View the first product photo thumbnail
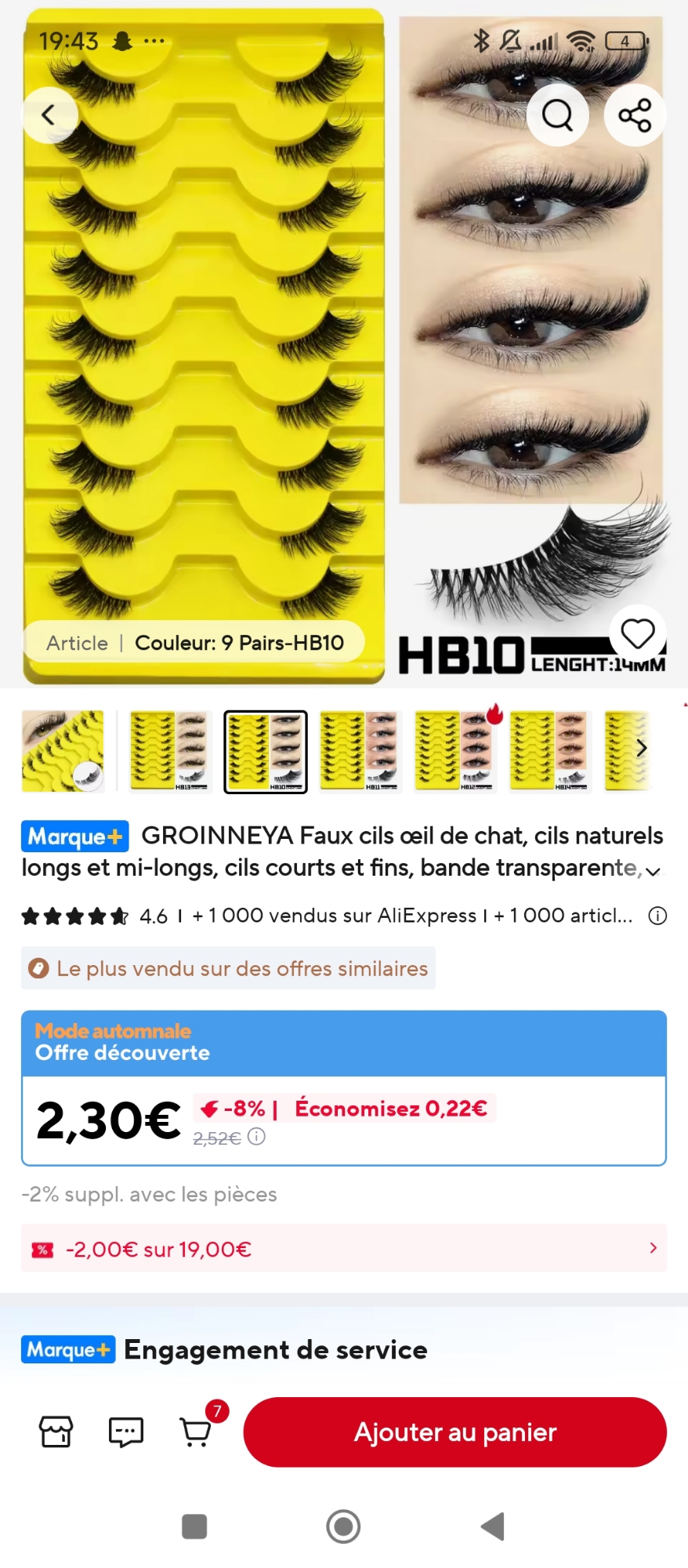 pos(63,751)
